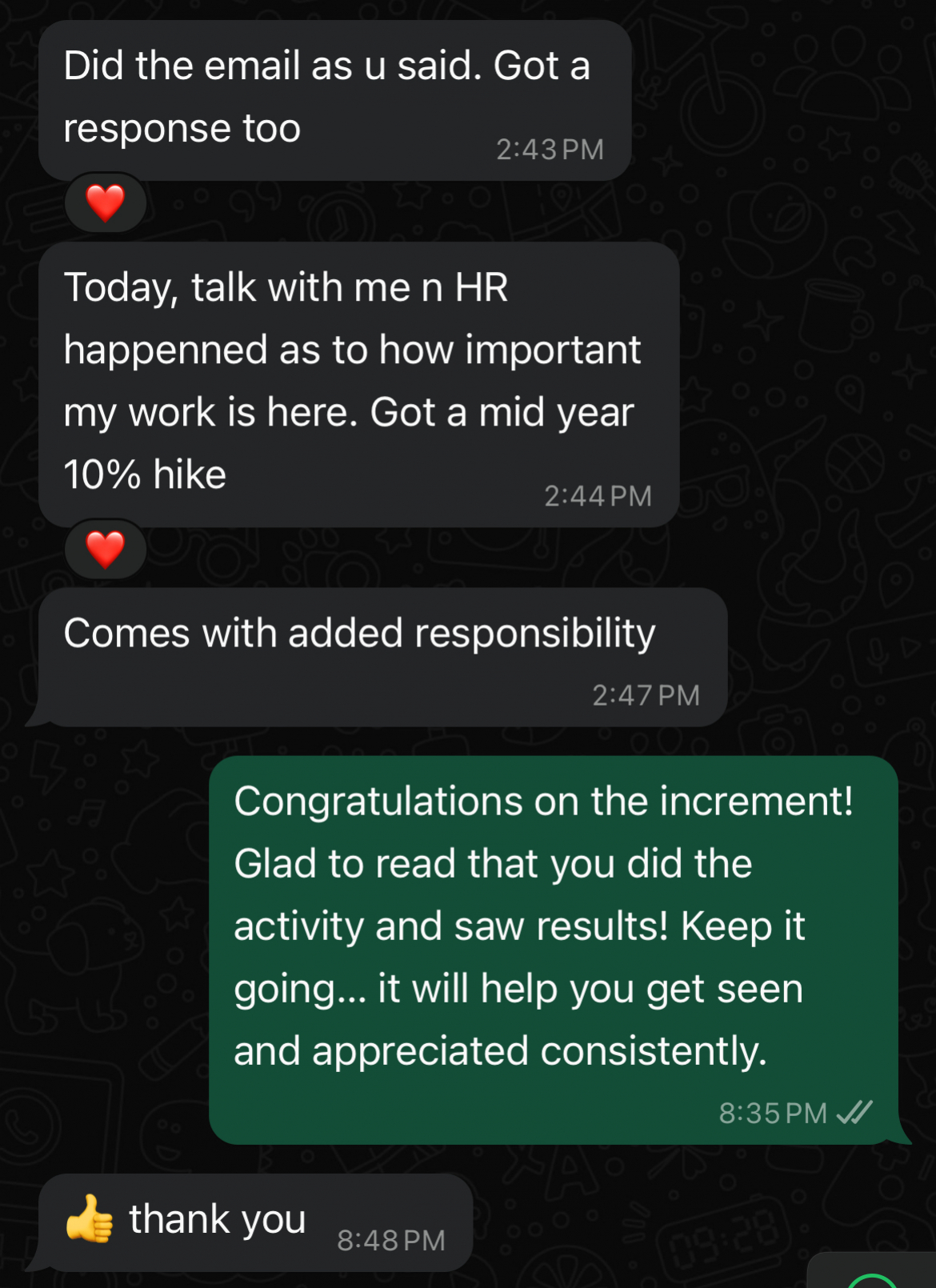
Task: View heart reaction on the '10% hike' message
Action: [x=105, y=549]
